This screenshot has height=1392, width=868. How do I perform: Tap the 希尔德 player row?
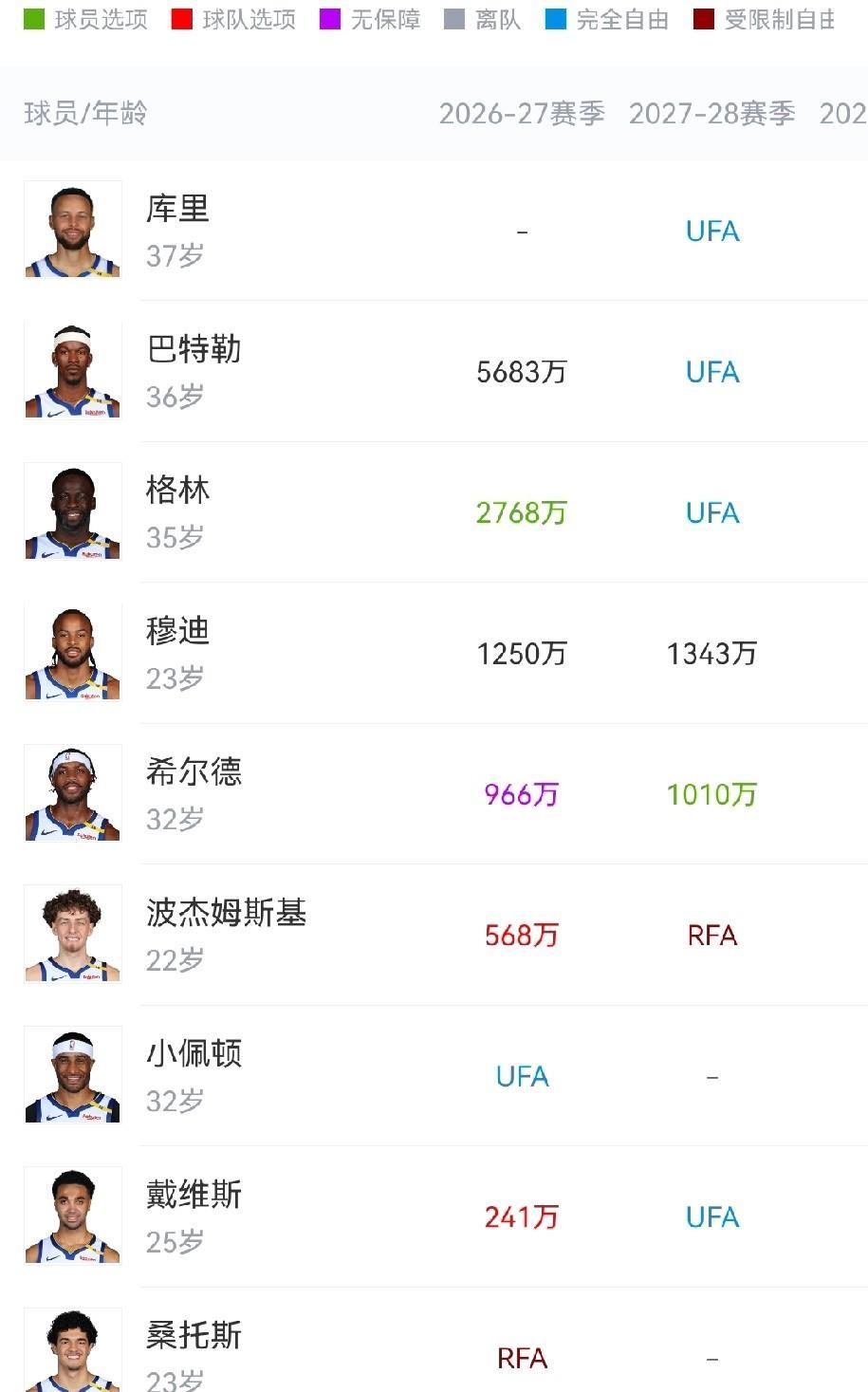coord(434,793)
